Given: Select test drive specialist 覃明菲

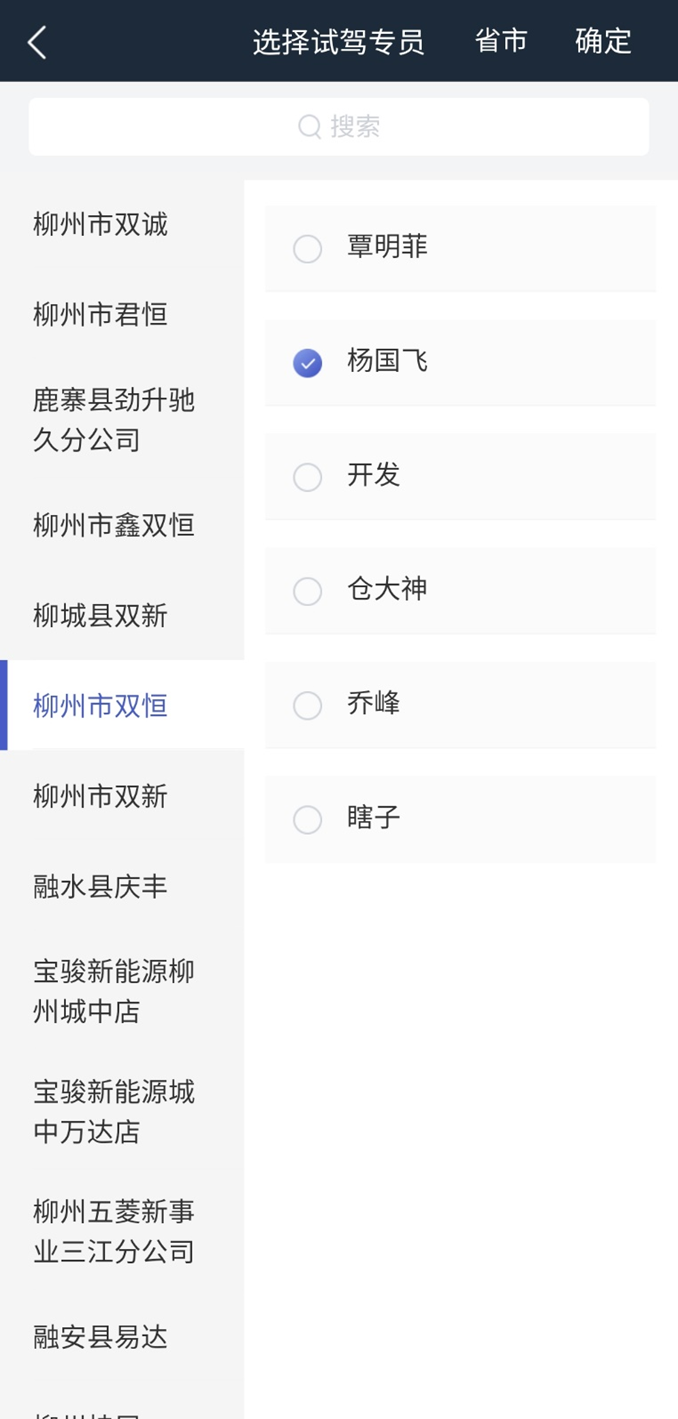Looking at the screenshot, I should (x=461, y=248).
